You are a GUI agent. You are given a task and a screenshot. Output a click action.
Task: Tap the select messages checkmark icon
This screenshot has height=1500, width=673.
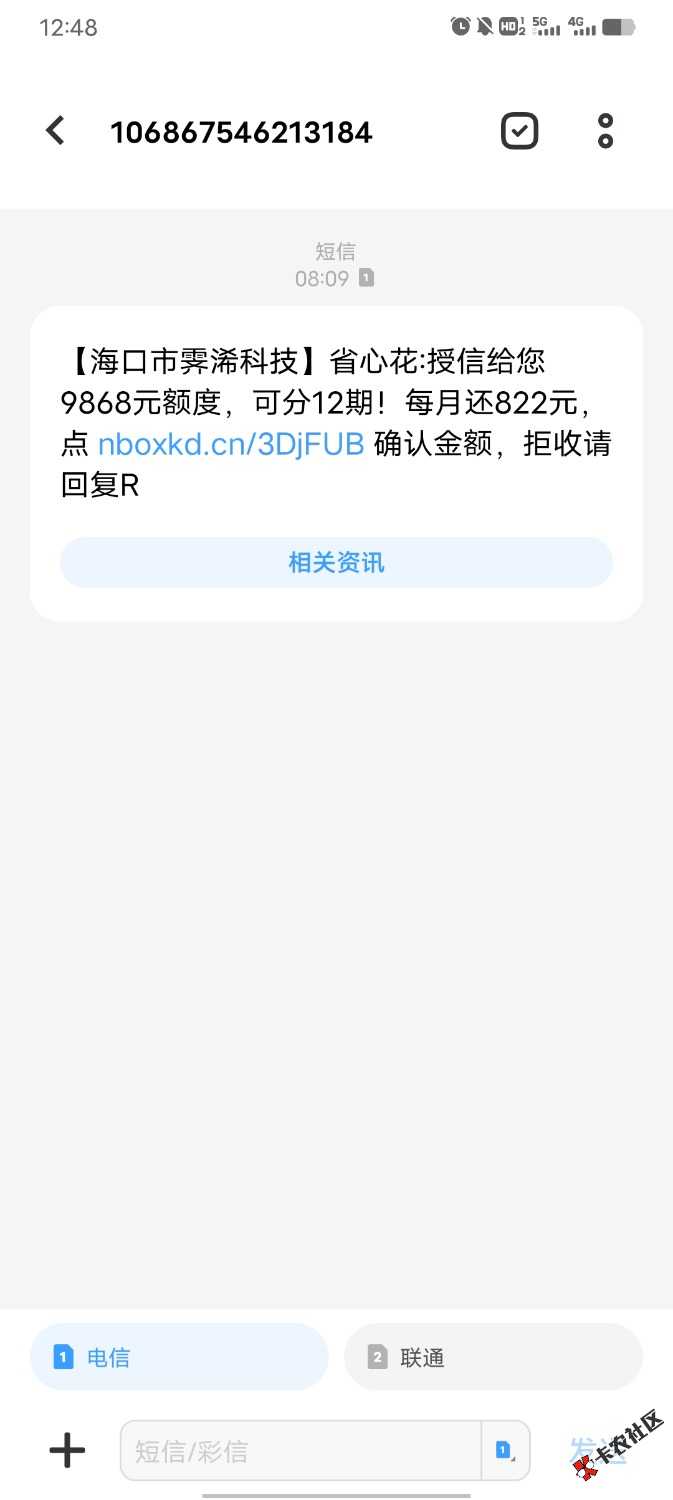[519, 131]
